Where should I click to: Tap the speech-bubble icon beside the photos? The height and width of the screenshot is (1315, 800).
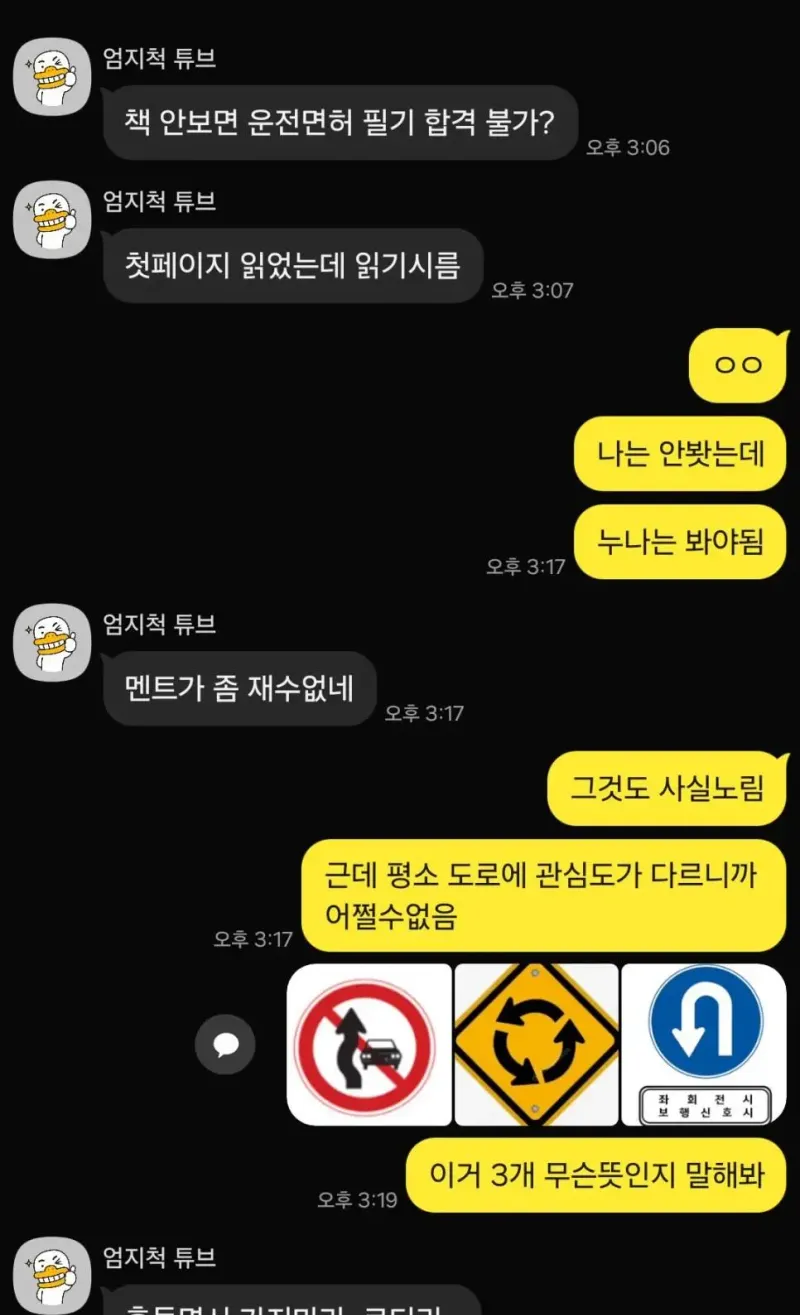click(x=225, y=1045)
